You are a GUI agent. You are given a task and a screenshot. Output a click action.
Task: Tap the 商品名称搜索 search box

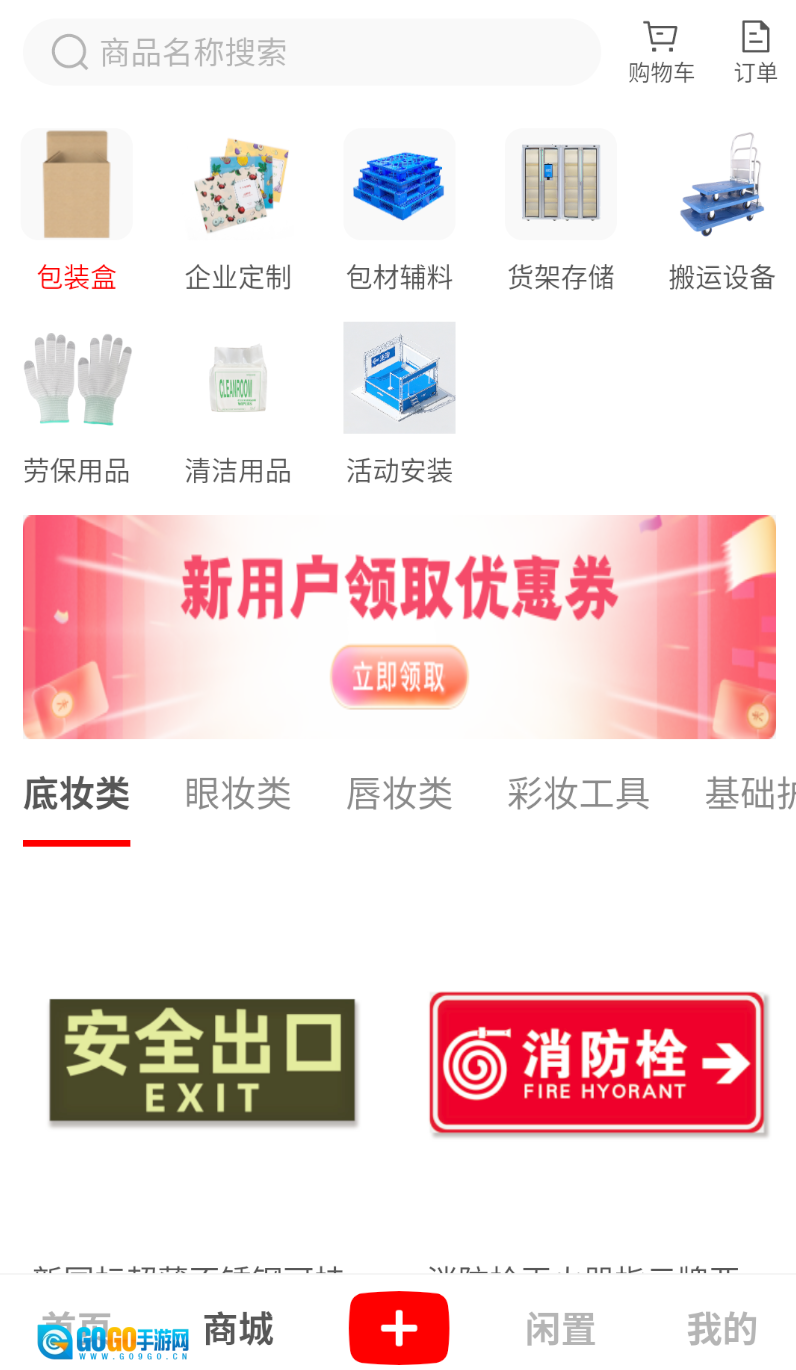(x=310, y=52)
